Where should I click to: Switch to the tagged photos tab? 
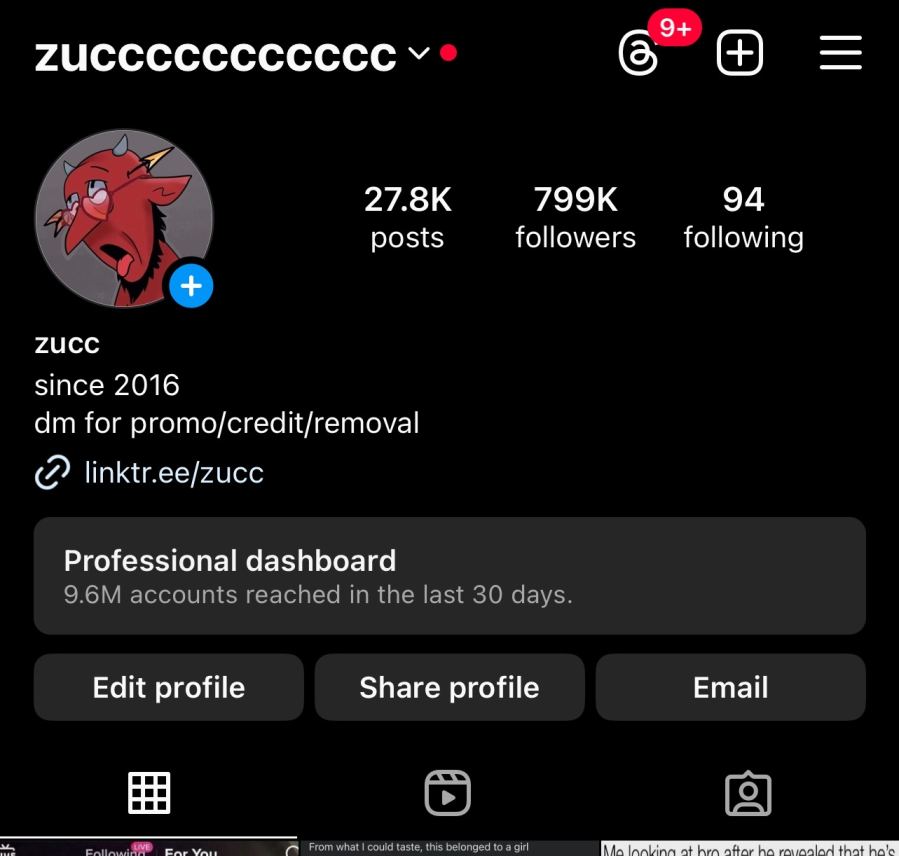[748, 794]
